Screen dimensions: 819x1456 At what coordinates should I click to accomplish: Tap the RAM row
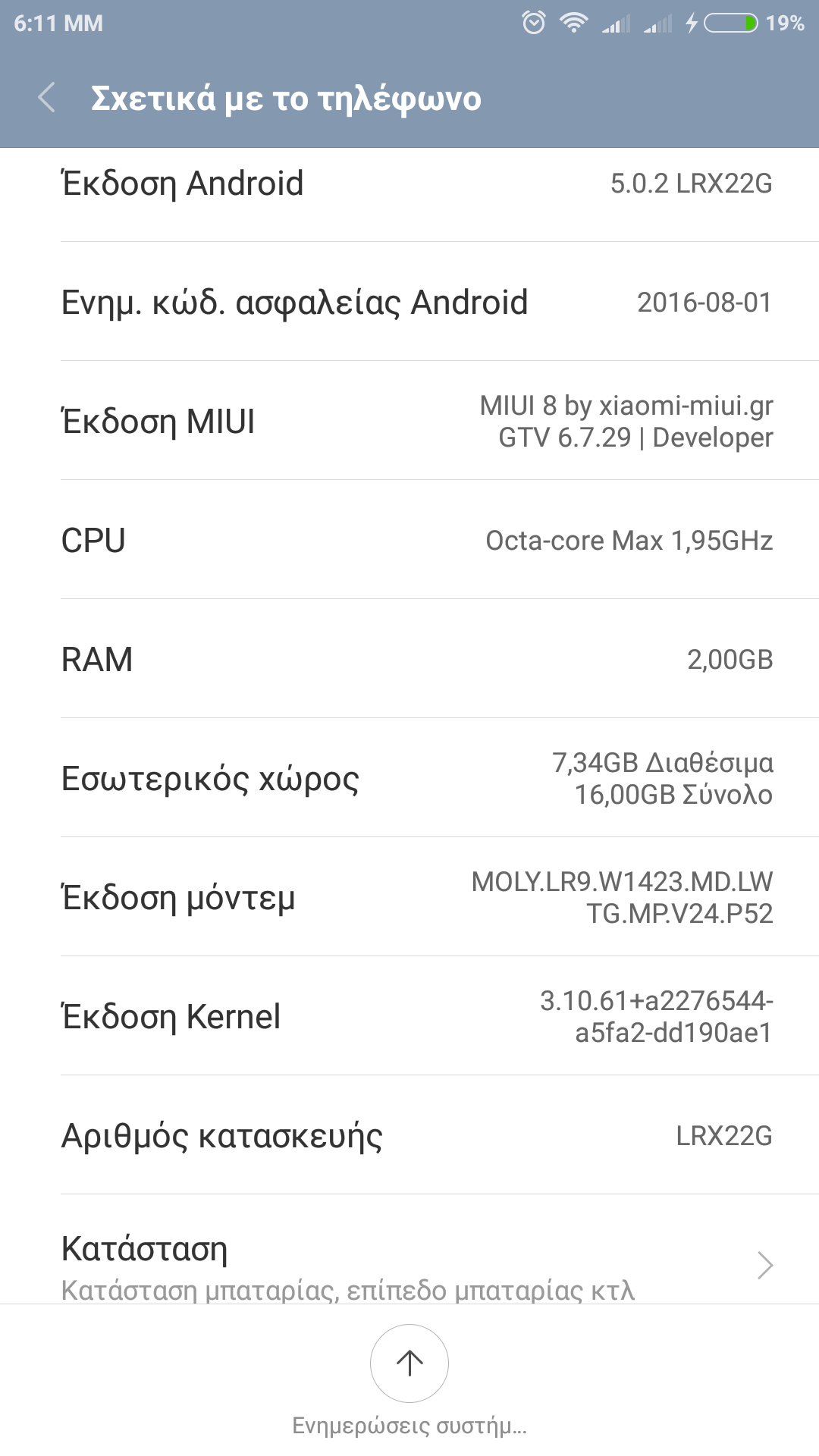(x=409, y=659)
